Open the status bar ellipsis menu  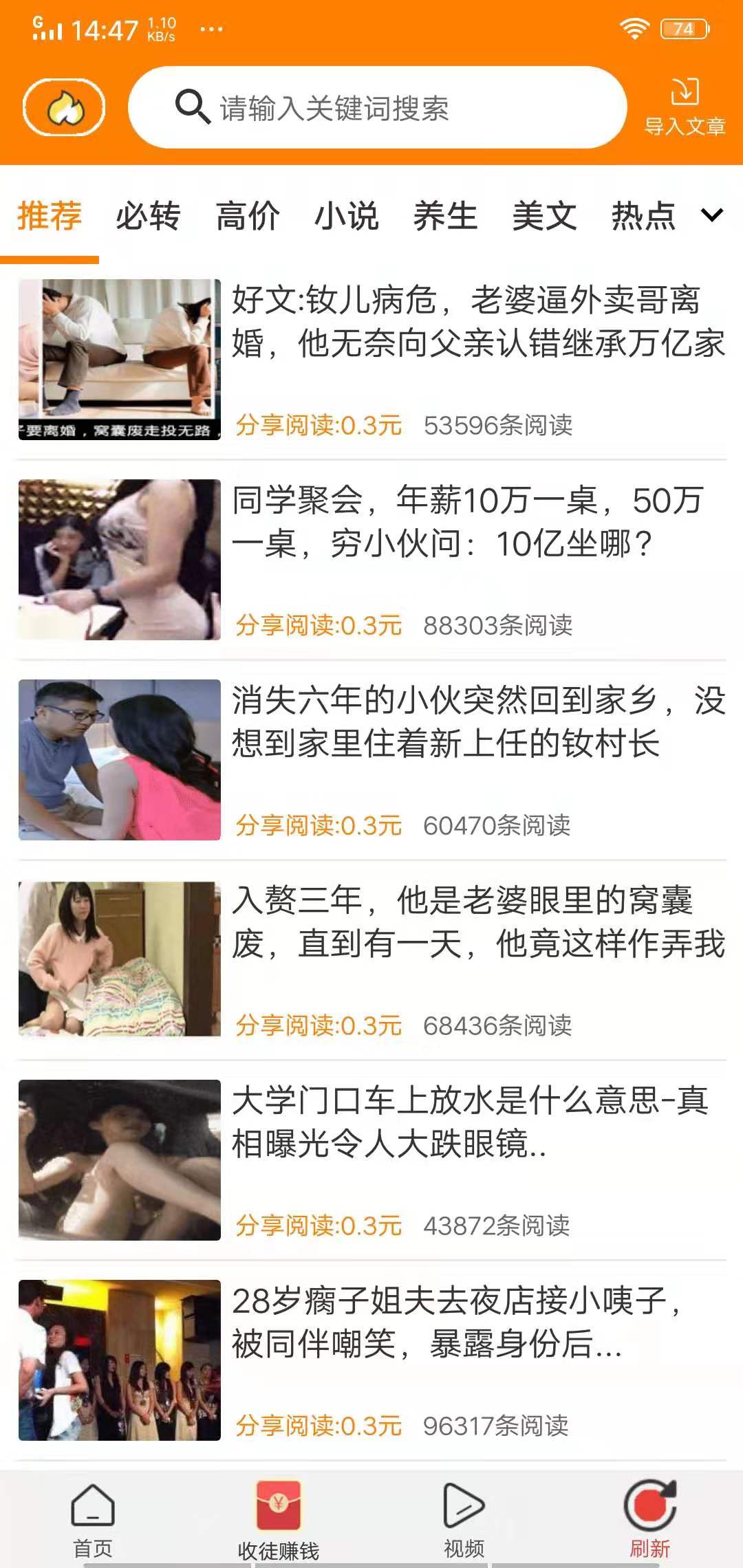coord(211,29)
